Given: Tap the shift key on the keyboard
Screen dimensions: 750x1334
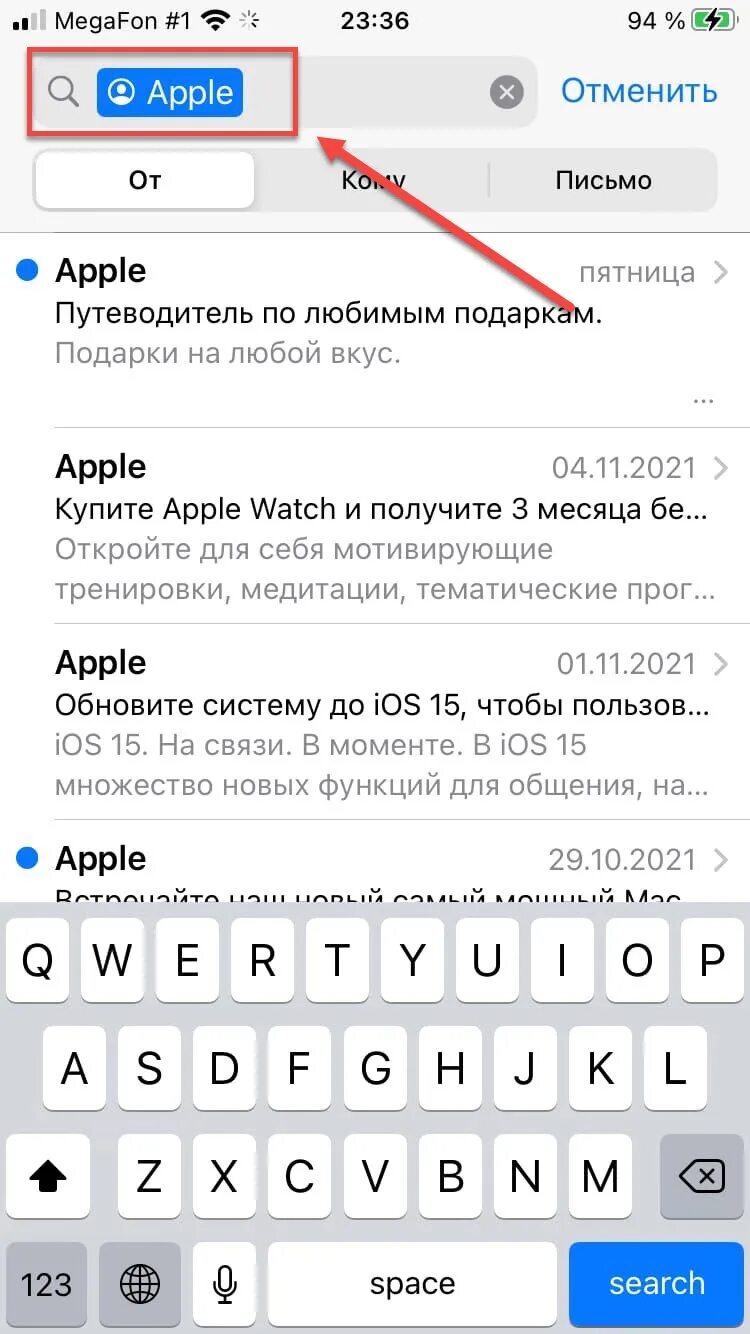Looking at the screenshot, I should [x=48, y=1177].
